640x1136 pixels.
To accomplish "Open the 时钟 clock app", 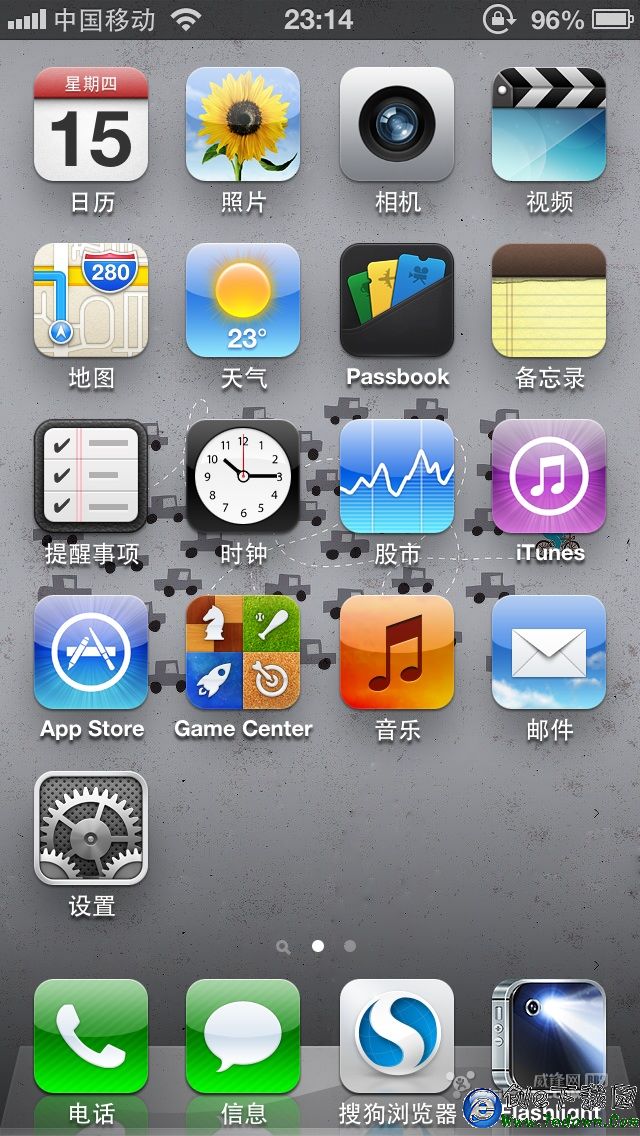I will pos(243,476).
